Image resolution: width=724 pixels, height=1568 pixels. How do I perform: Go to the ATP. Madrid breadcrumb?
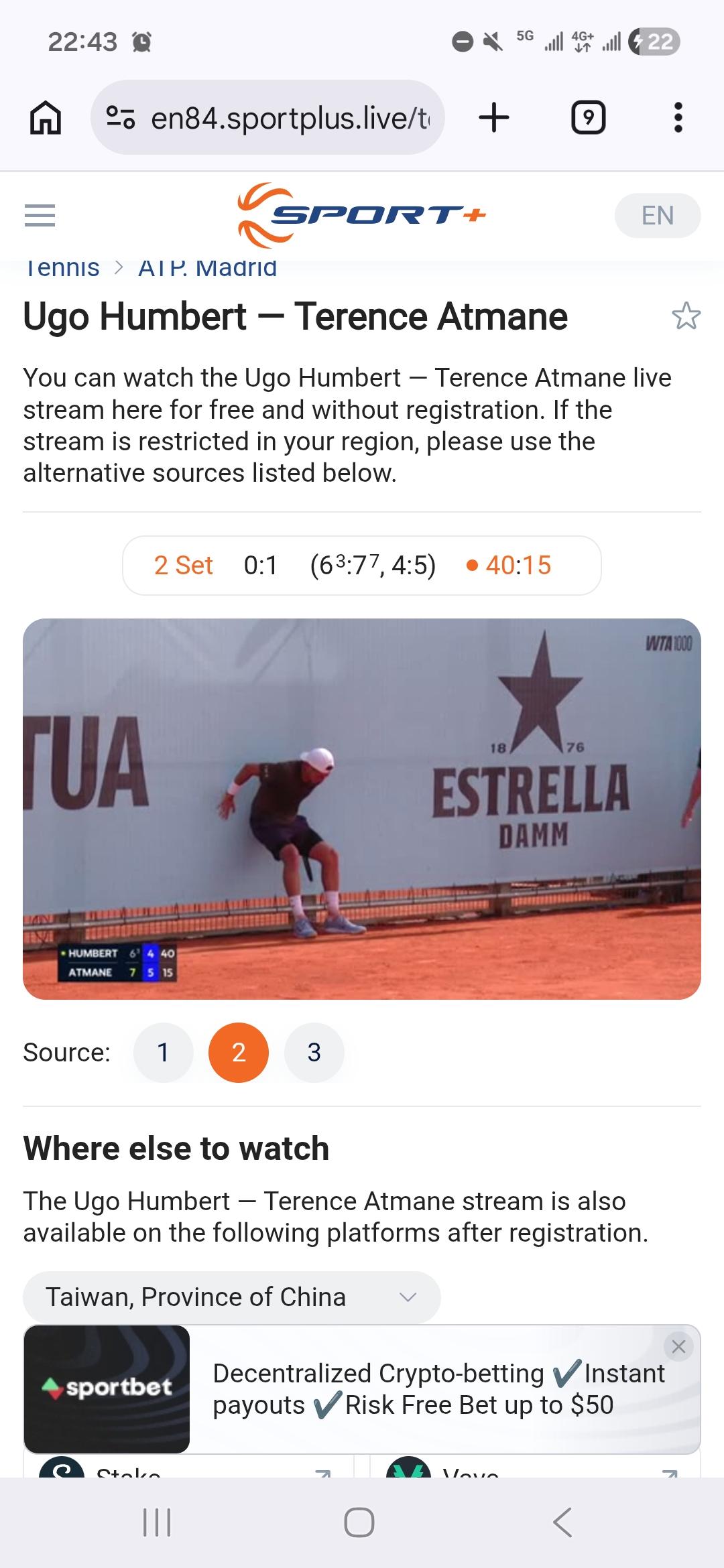pyautogui.click(x=207, y=268)
